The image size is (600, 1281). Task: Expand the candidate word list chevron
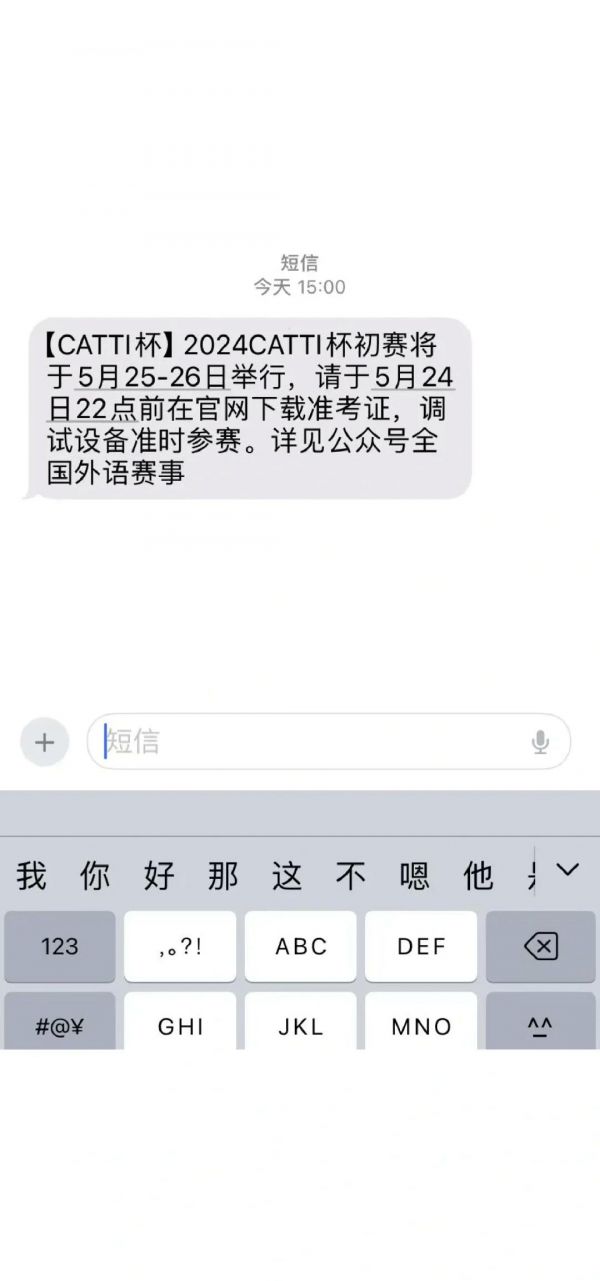pos(567,870)
